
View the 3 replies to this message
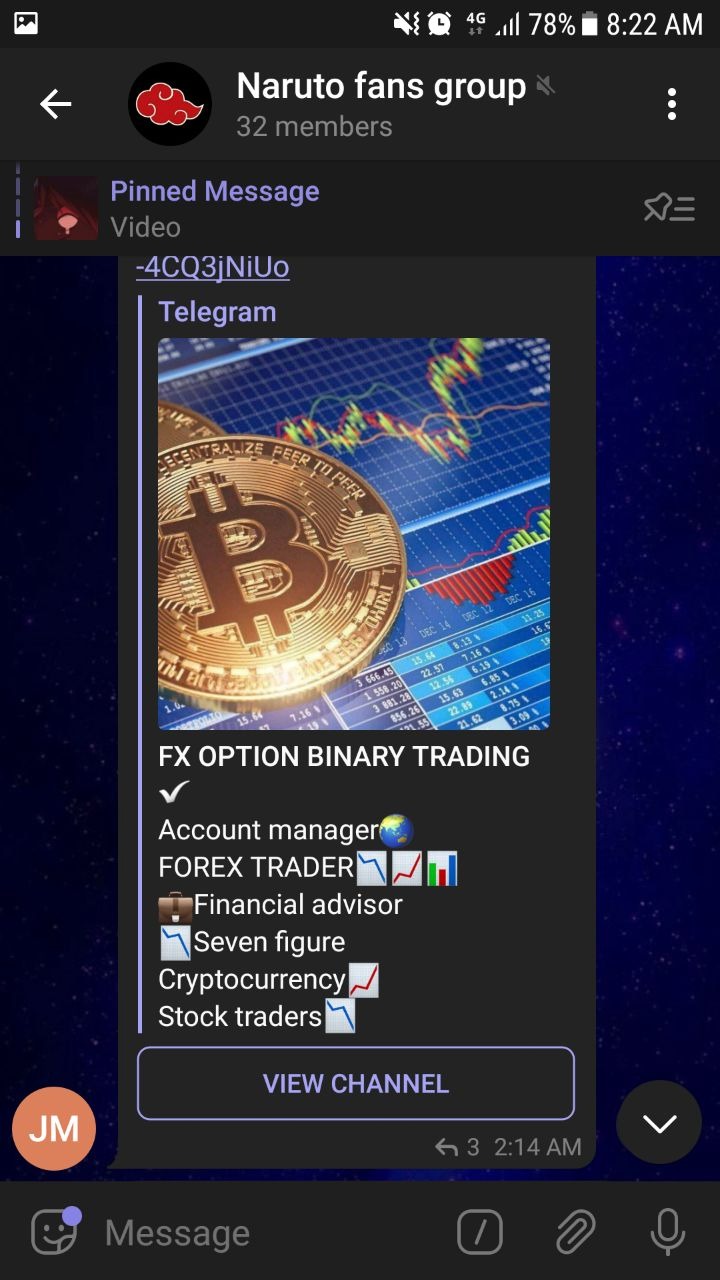tap(458, 1147)
